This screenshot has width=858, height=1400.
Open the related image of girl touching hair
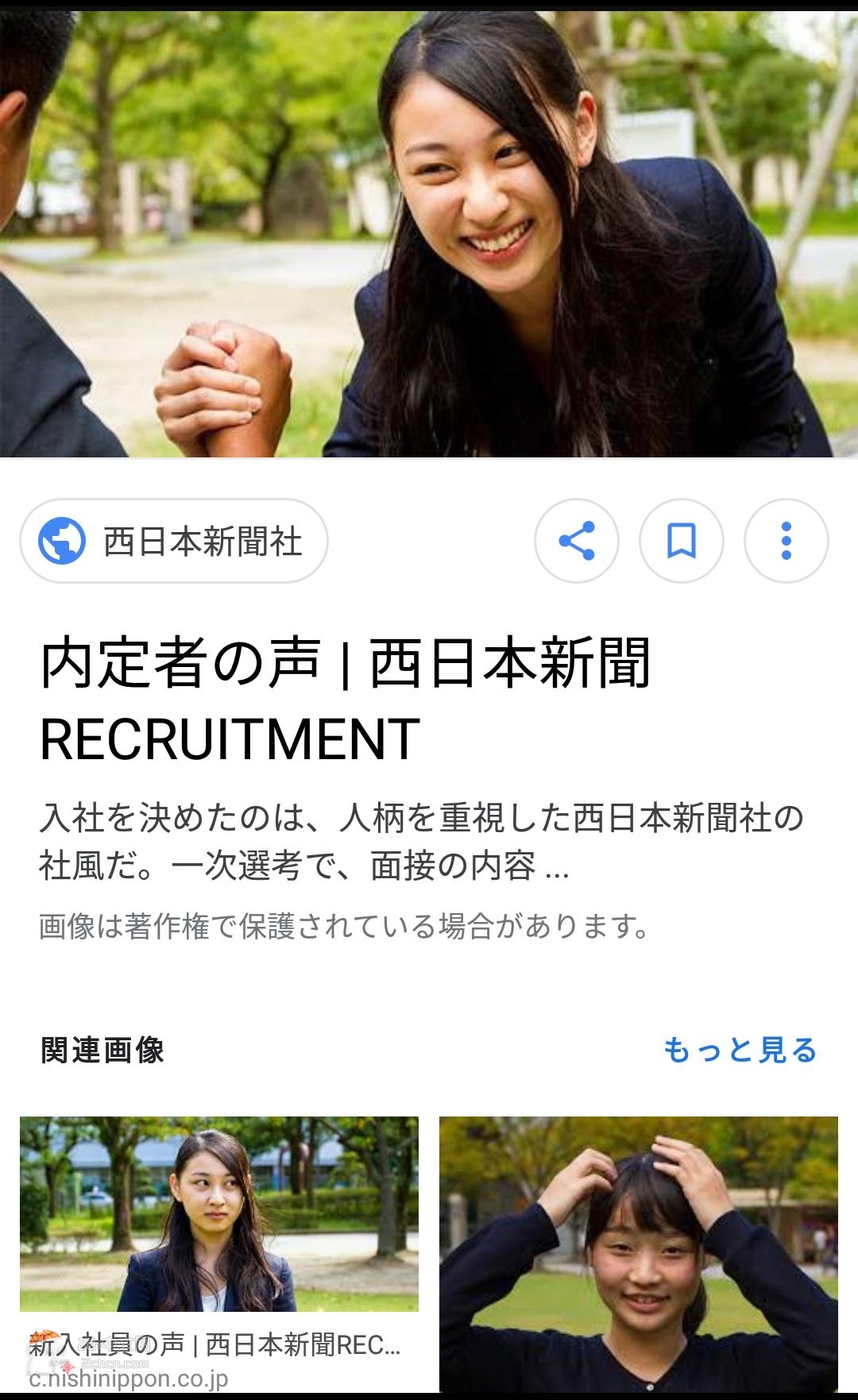tap(639, 1254)
